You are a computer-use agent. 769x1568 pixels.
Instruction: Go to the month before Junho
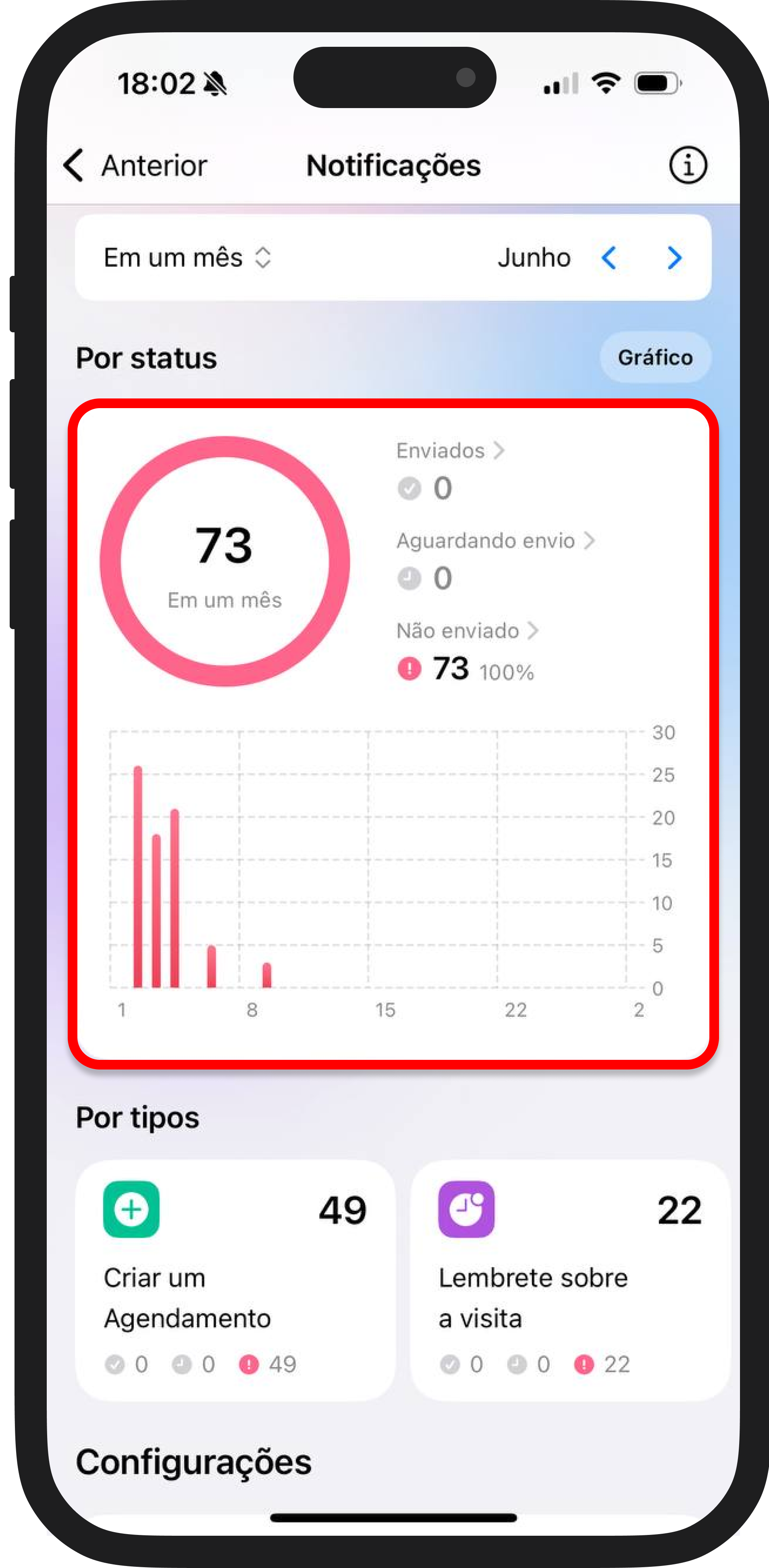point(609,258)
